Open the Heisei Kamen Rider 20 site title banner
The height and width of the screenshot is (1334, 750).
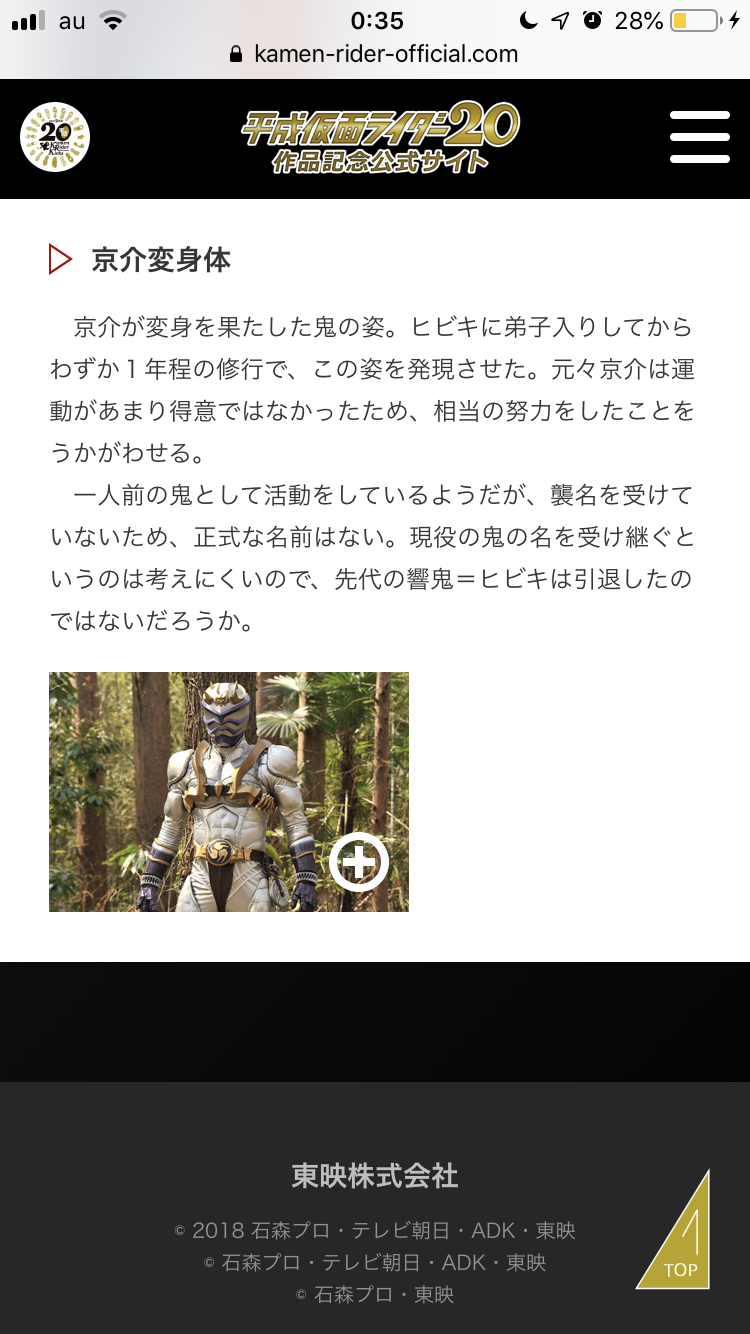(x=379, y=138)
